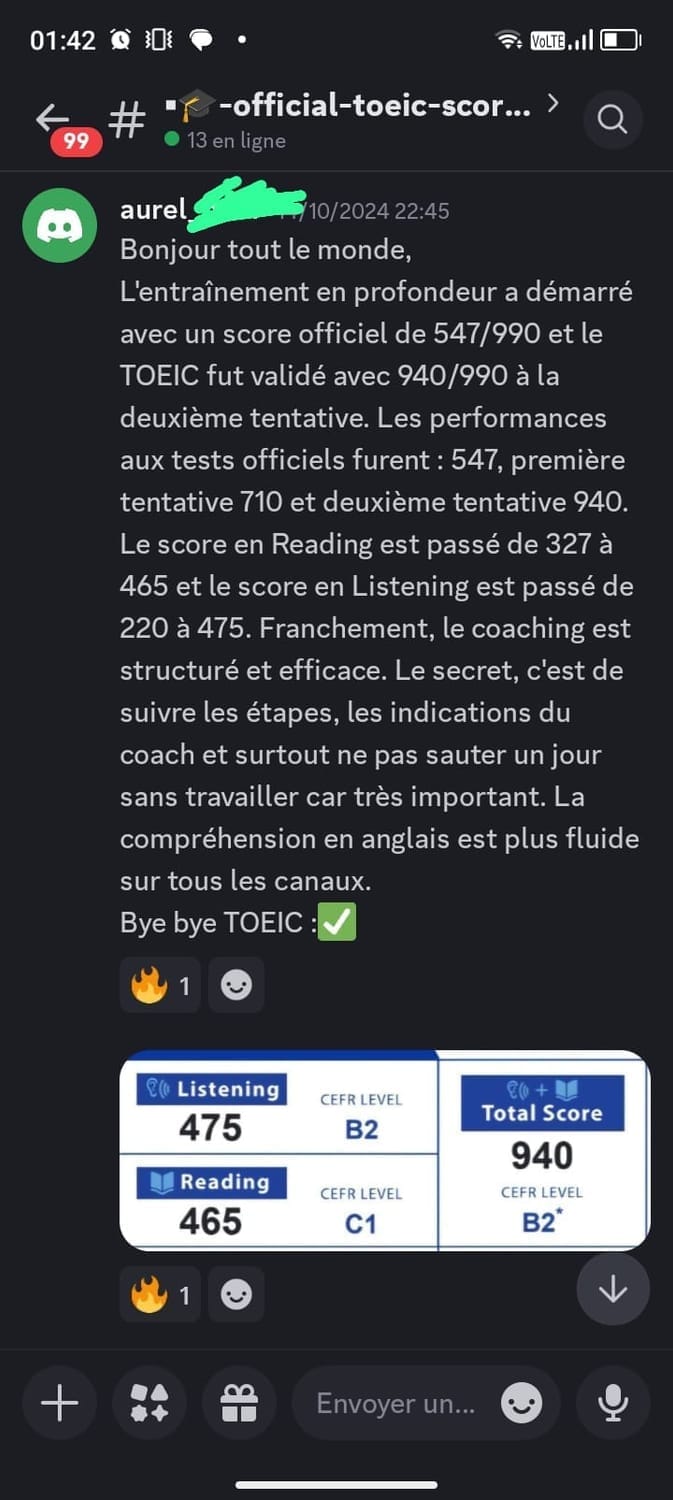Search within this channel
The image size is (673, 1500).
point(612,120)
